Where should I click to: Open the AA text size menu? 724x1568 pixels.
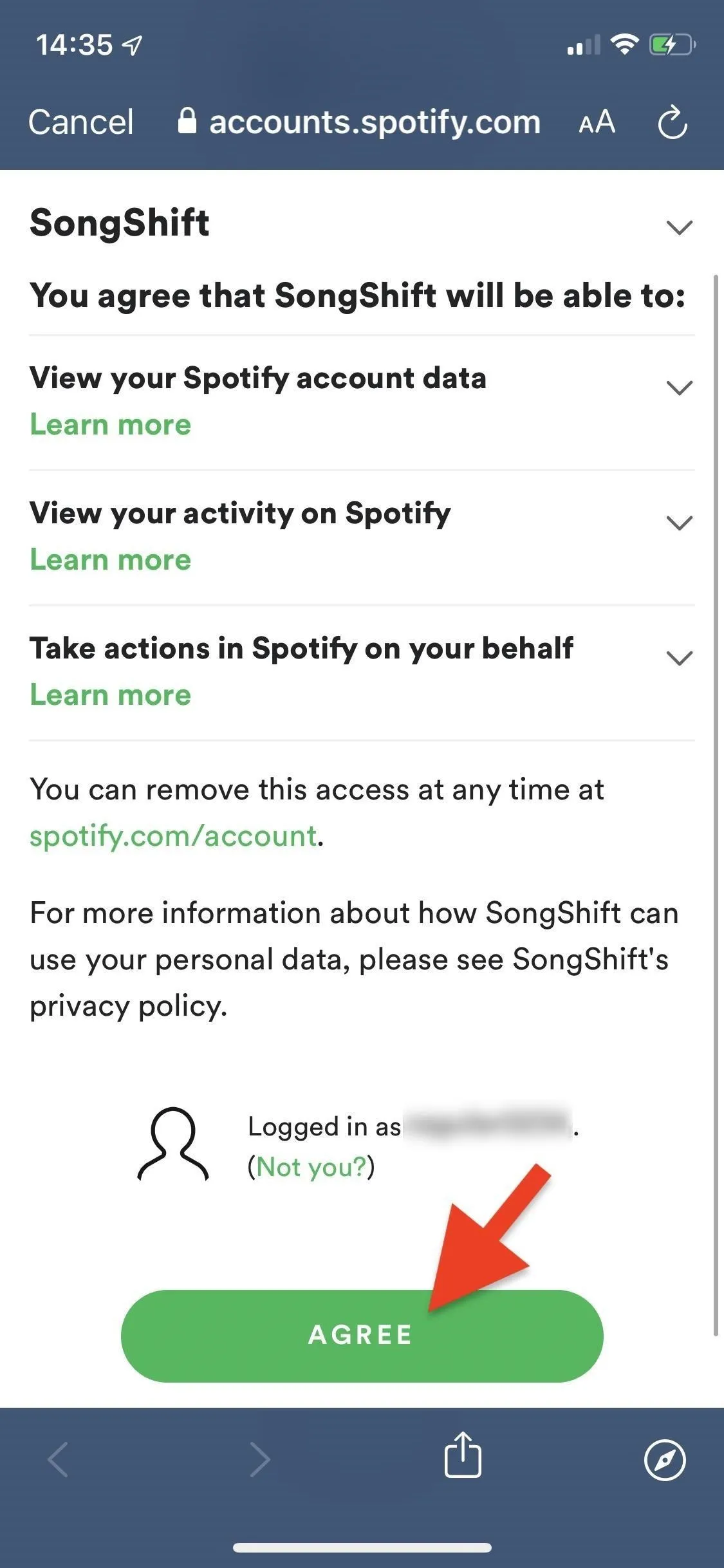[x=597, y=122]
